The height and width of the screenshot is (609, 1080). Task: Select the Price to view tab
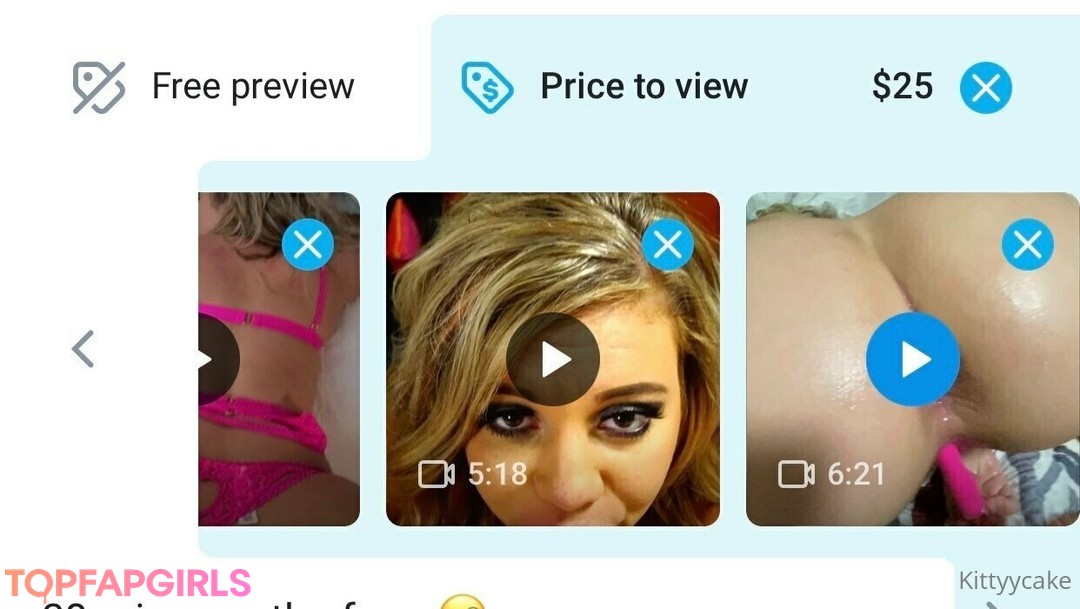pos(605,87)
